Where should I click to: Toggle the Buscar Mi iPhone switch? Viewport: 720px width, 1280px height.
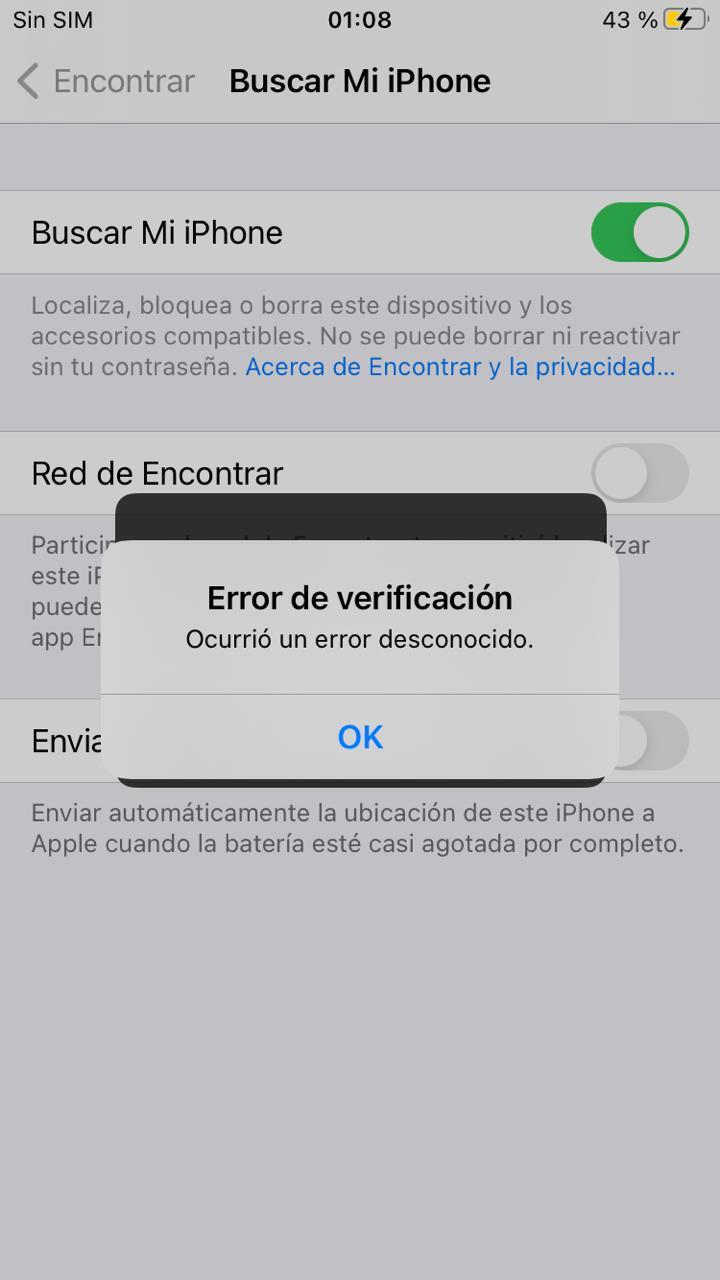tap(640, 232)
